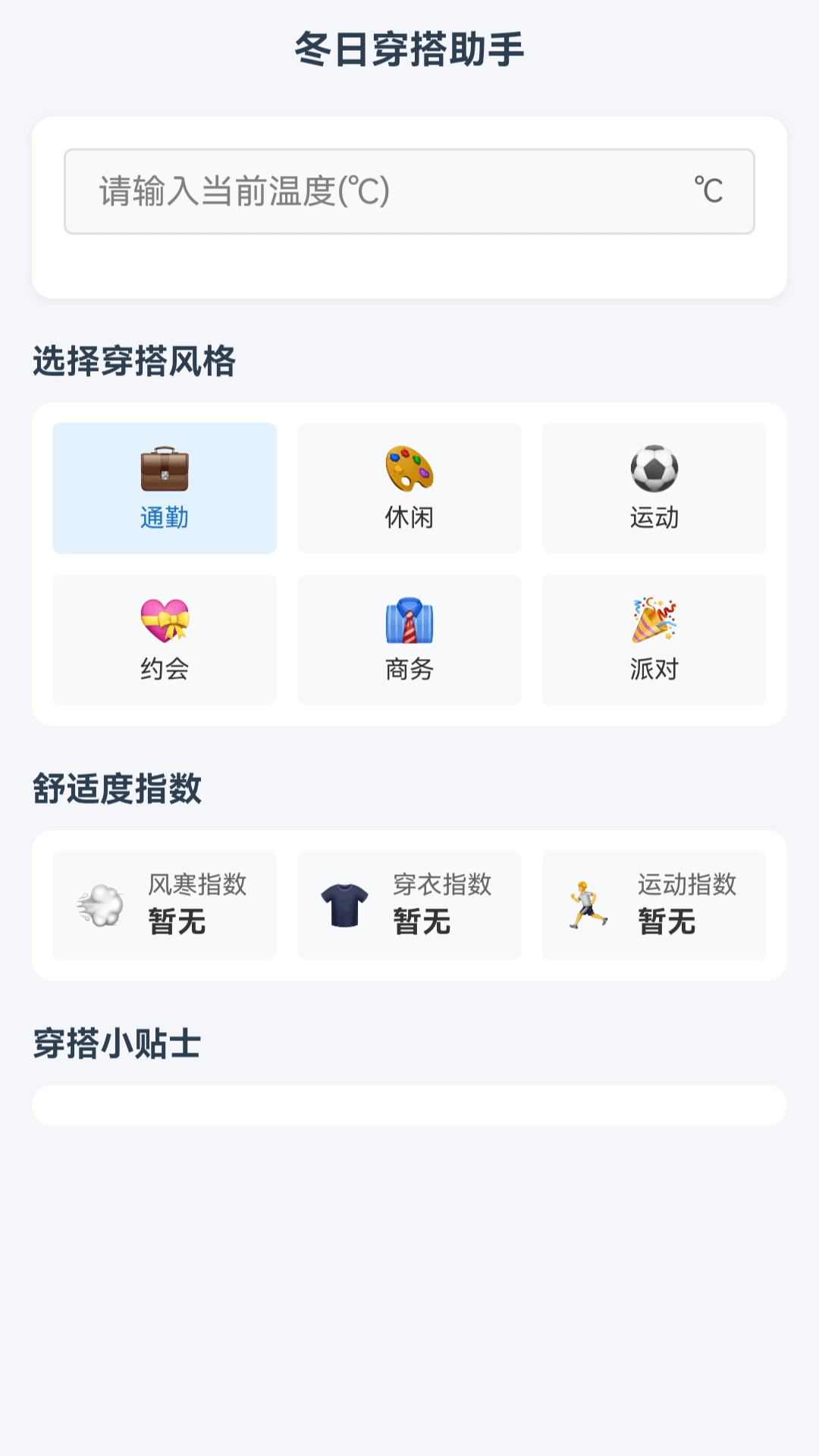Switch selection to the 派对 style
Viewport: 819px width, 1456px height.
[x=654, y=640]
